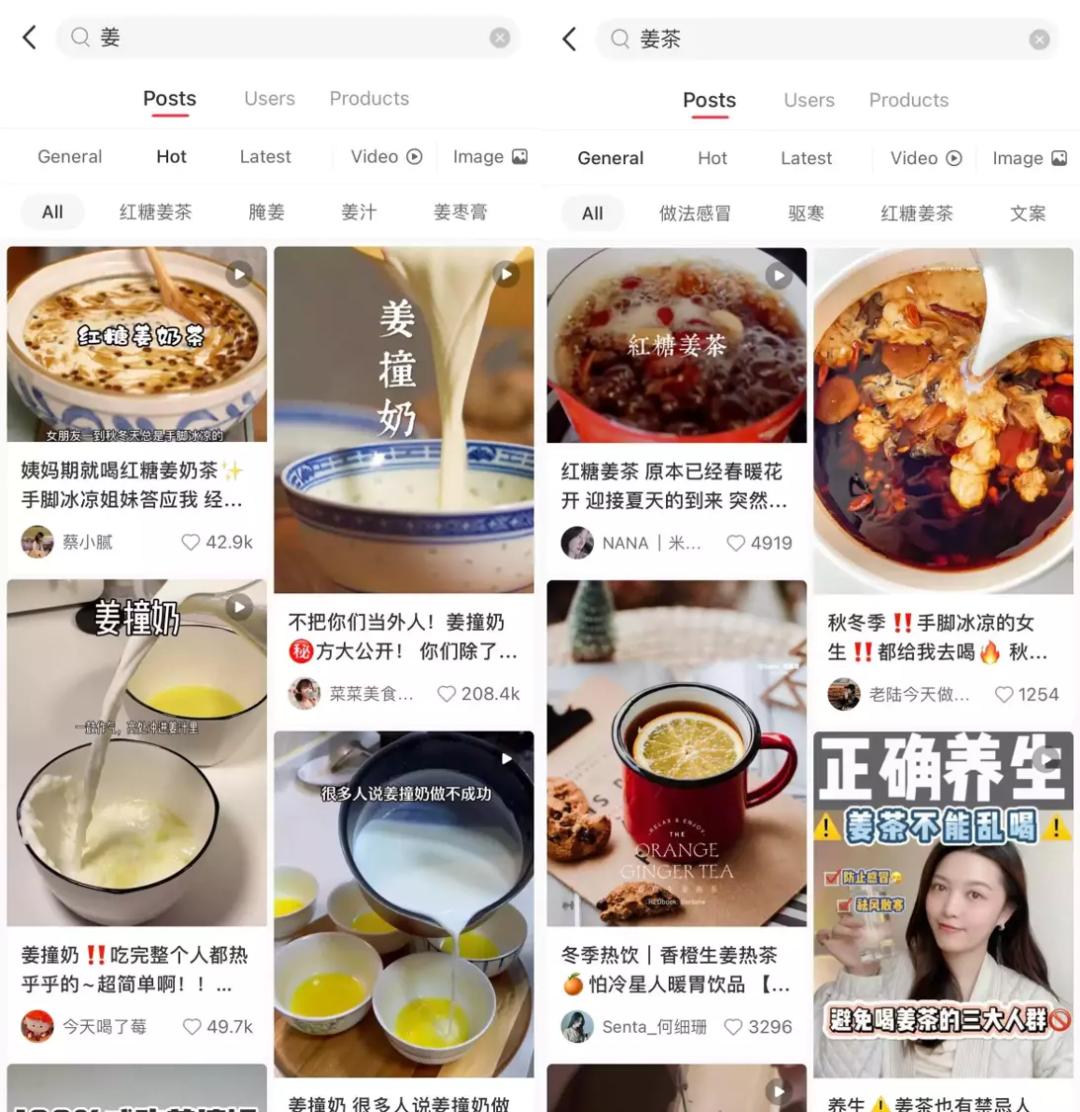The height and width of the screenshot is (1112, 1080).
Task: Open the 红糖姜奶茶 post by 蔡小腻
Action: (x=137, y=345)
